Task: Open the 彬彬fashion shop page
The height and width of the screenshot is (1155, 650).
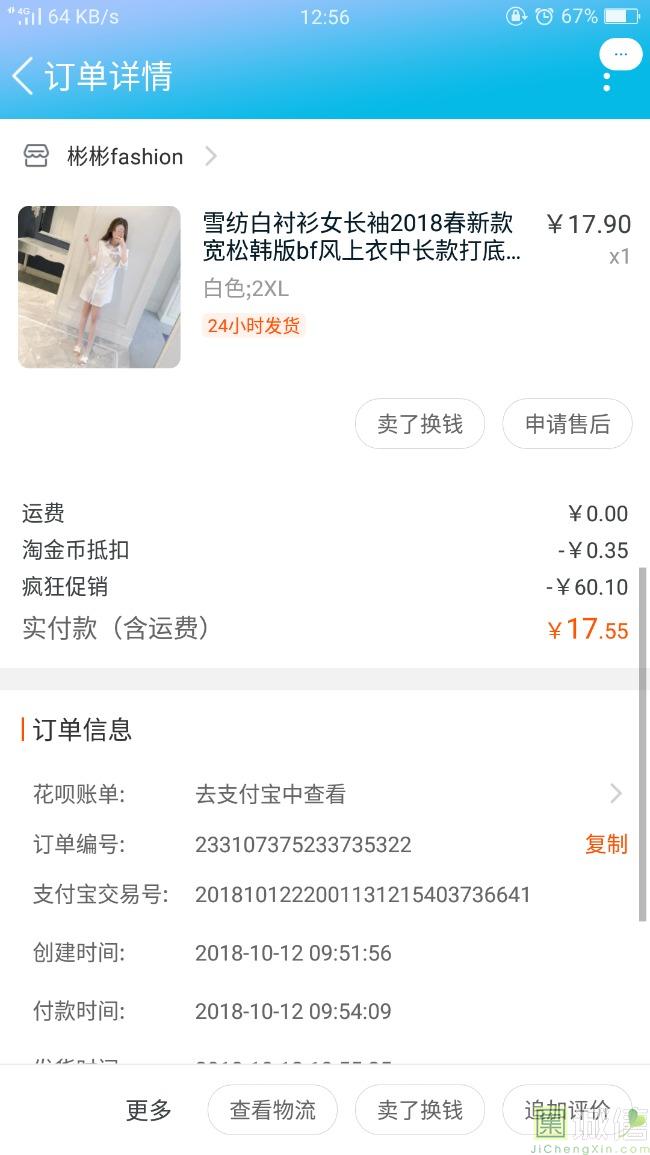Action: [125, 157]
